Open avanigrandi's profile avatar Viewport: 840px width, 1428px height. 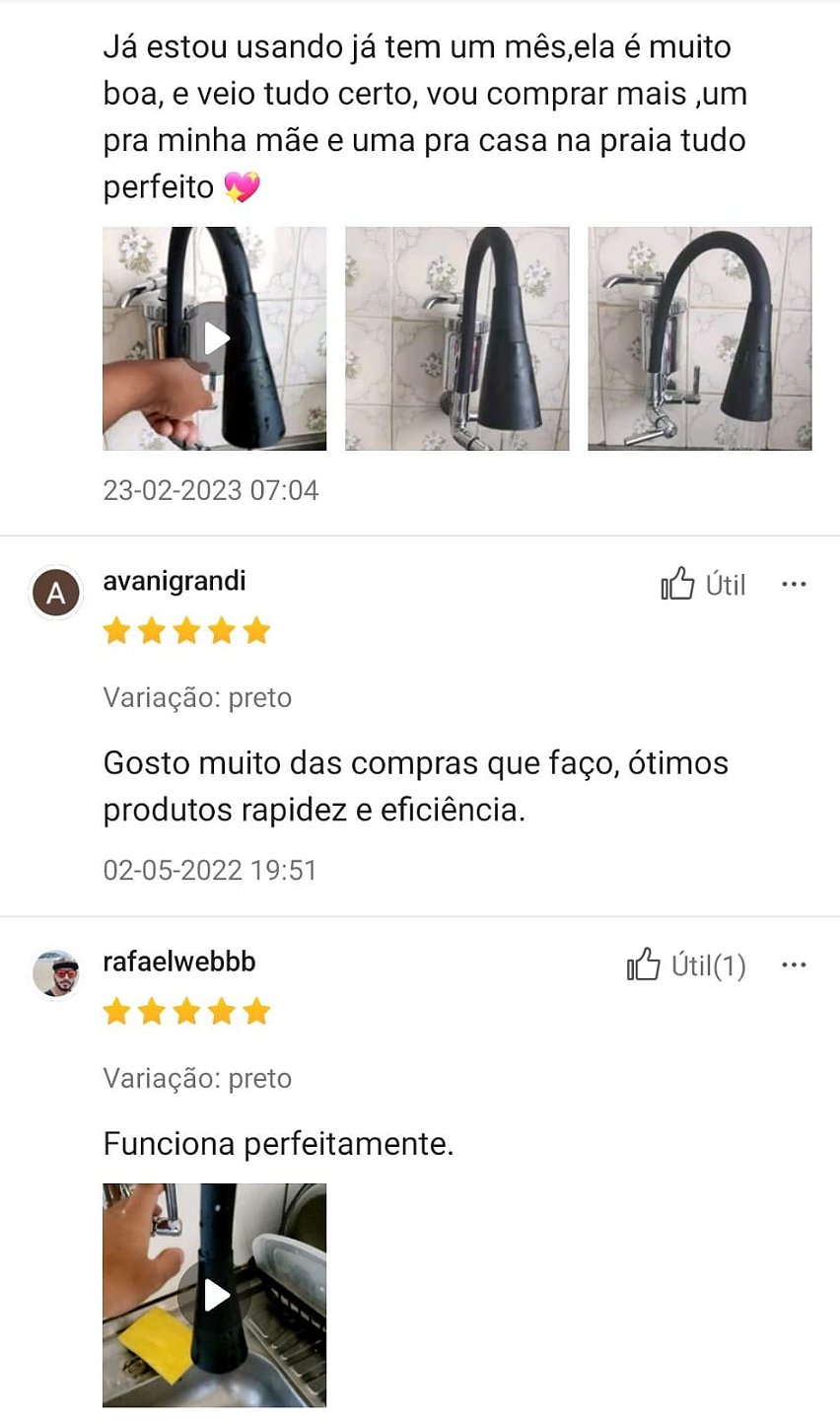tap(56, 592)
